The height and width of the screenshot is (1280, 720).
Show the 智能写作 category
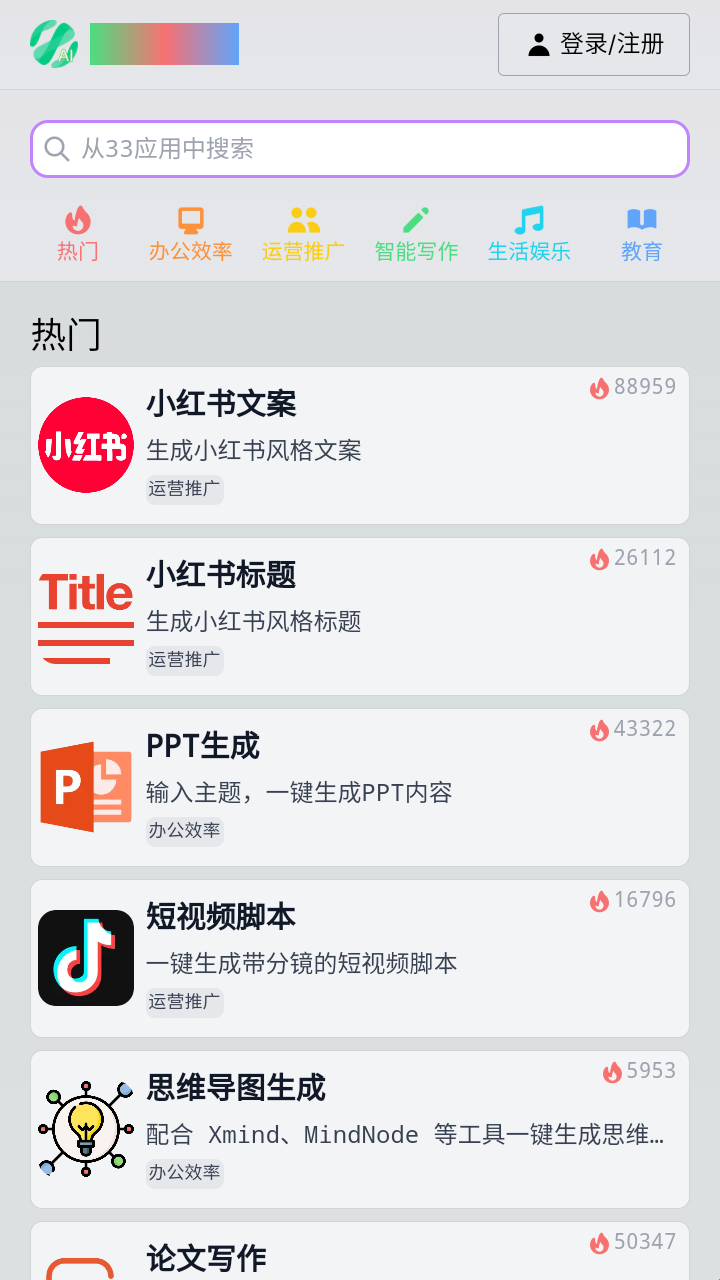[x=416, y=235]
